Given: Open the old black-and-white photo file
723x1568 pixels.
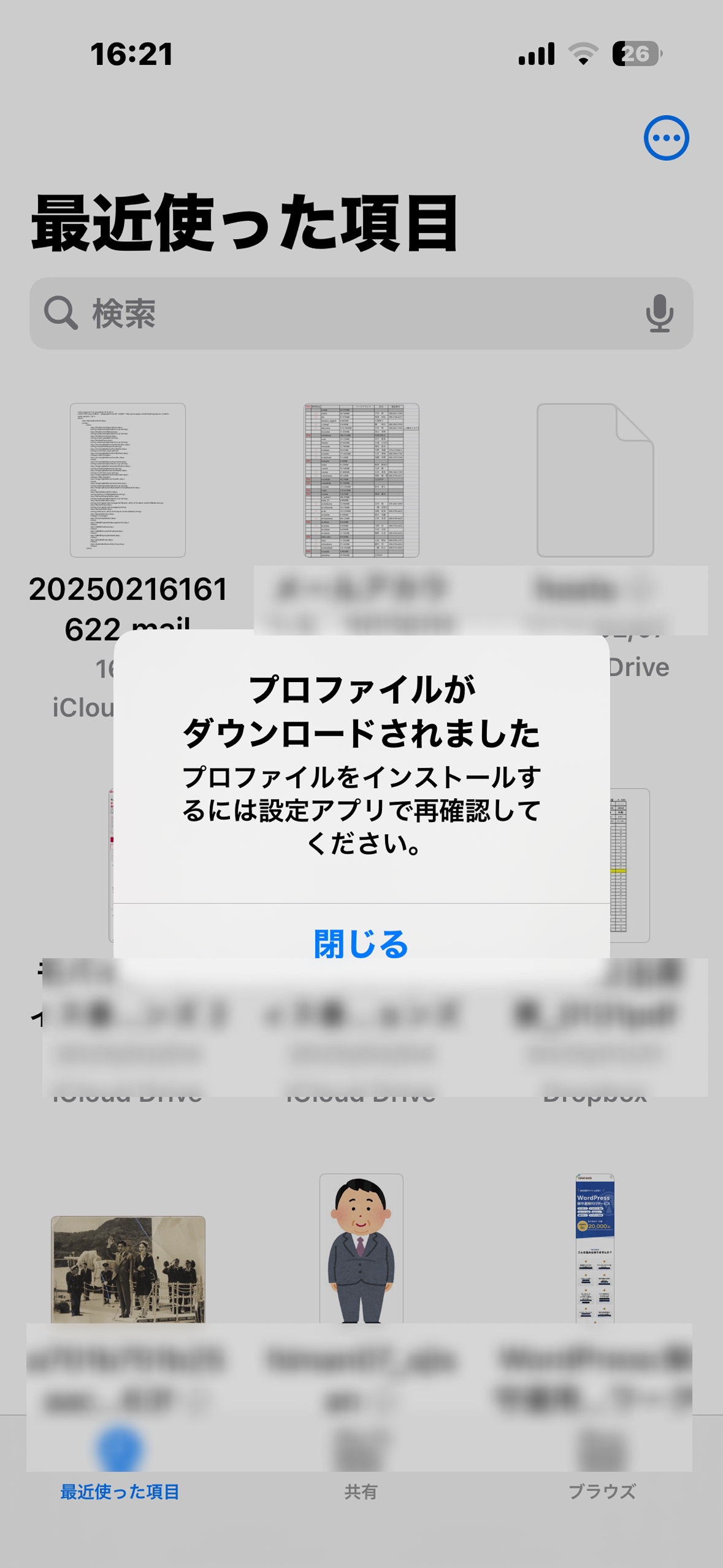Looking at the screenshot, I should (x=128, y=1269).
